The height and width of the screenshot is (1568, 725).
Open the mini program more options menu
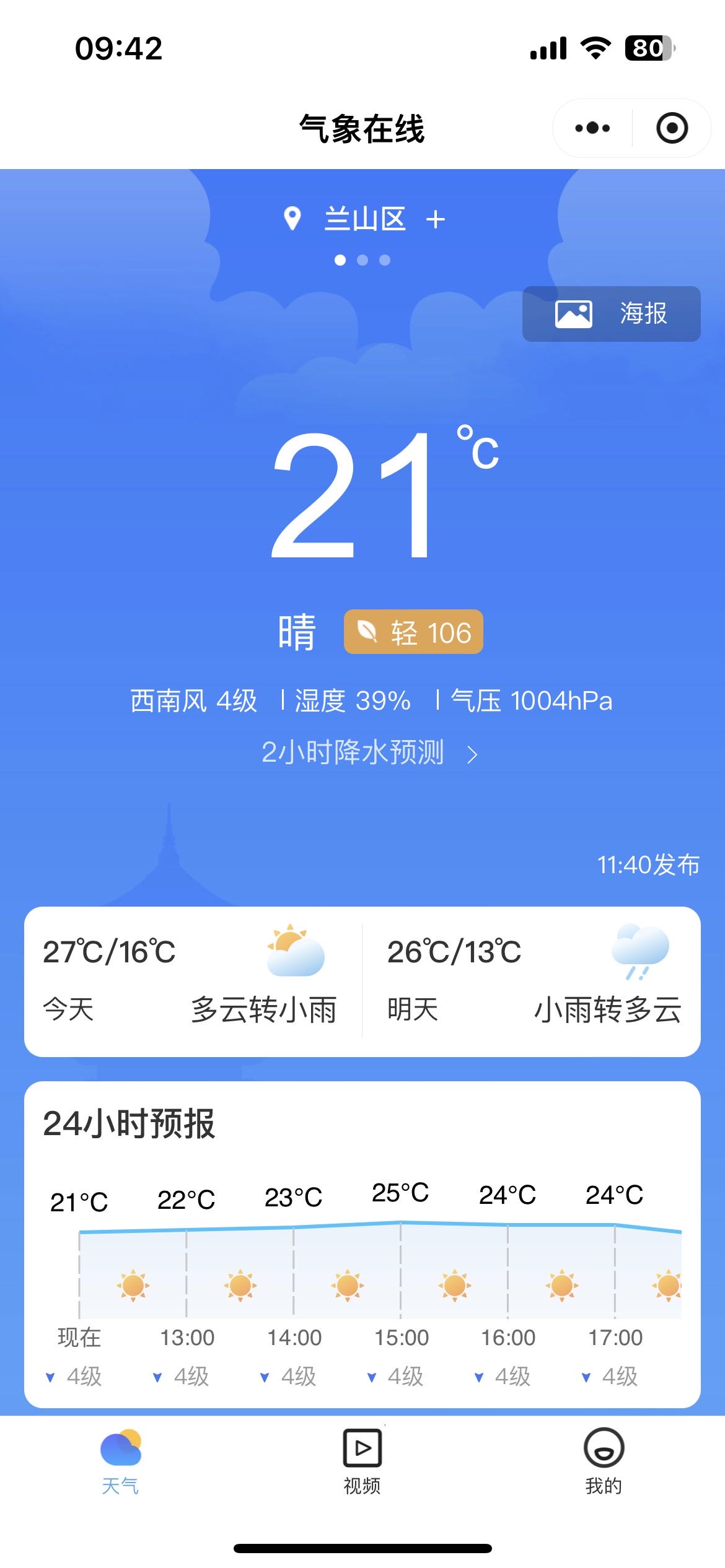[x=592, y=128]
